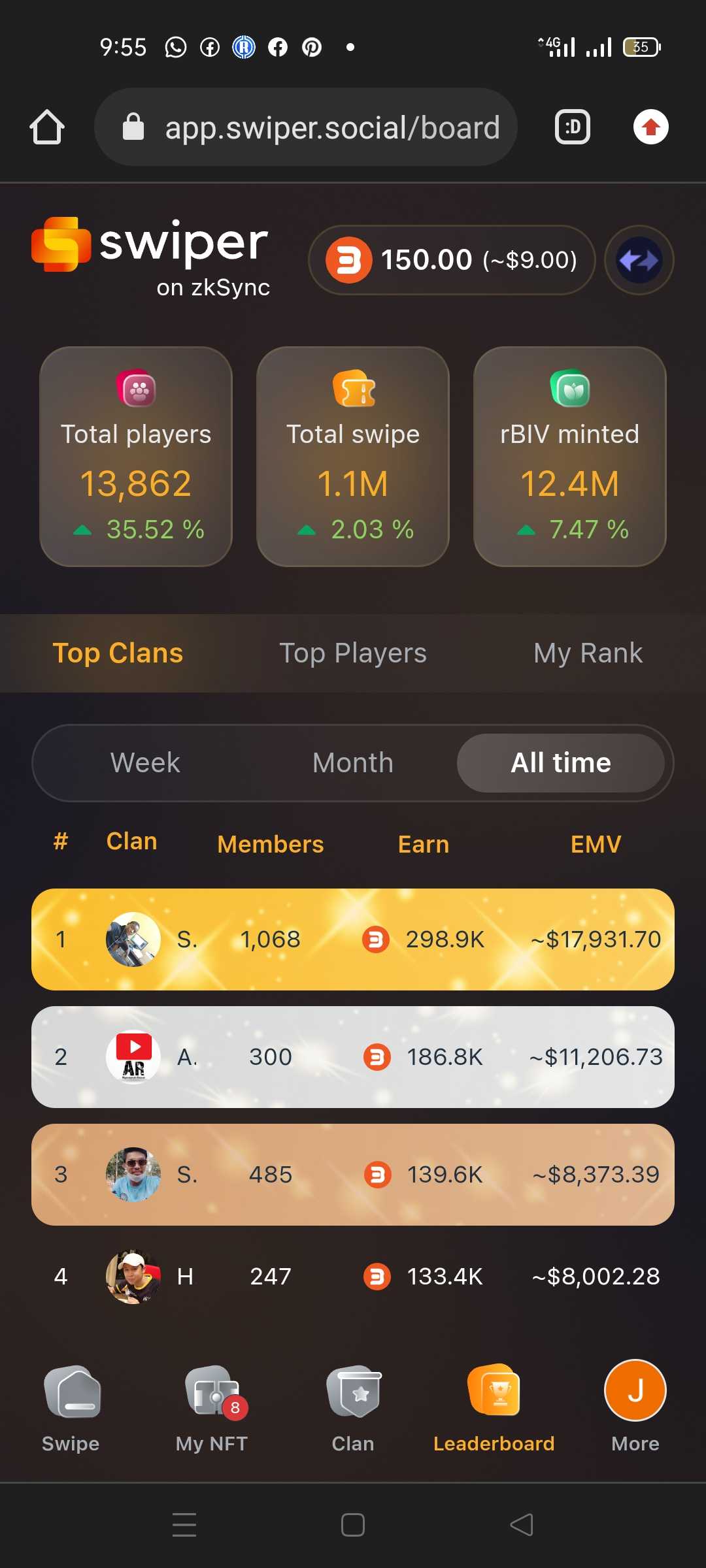
Task: Open the rank 1 clan with 1,068 members
Action: click(x=353, y=939)
